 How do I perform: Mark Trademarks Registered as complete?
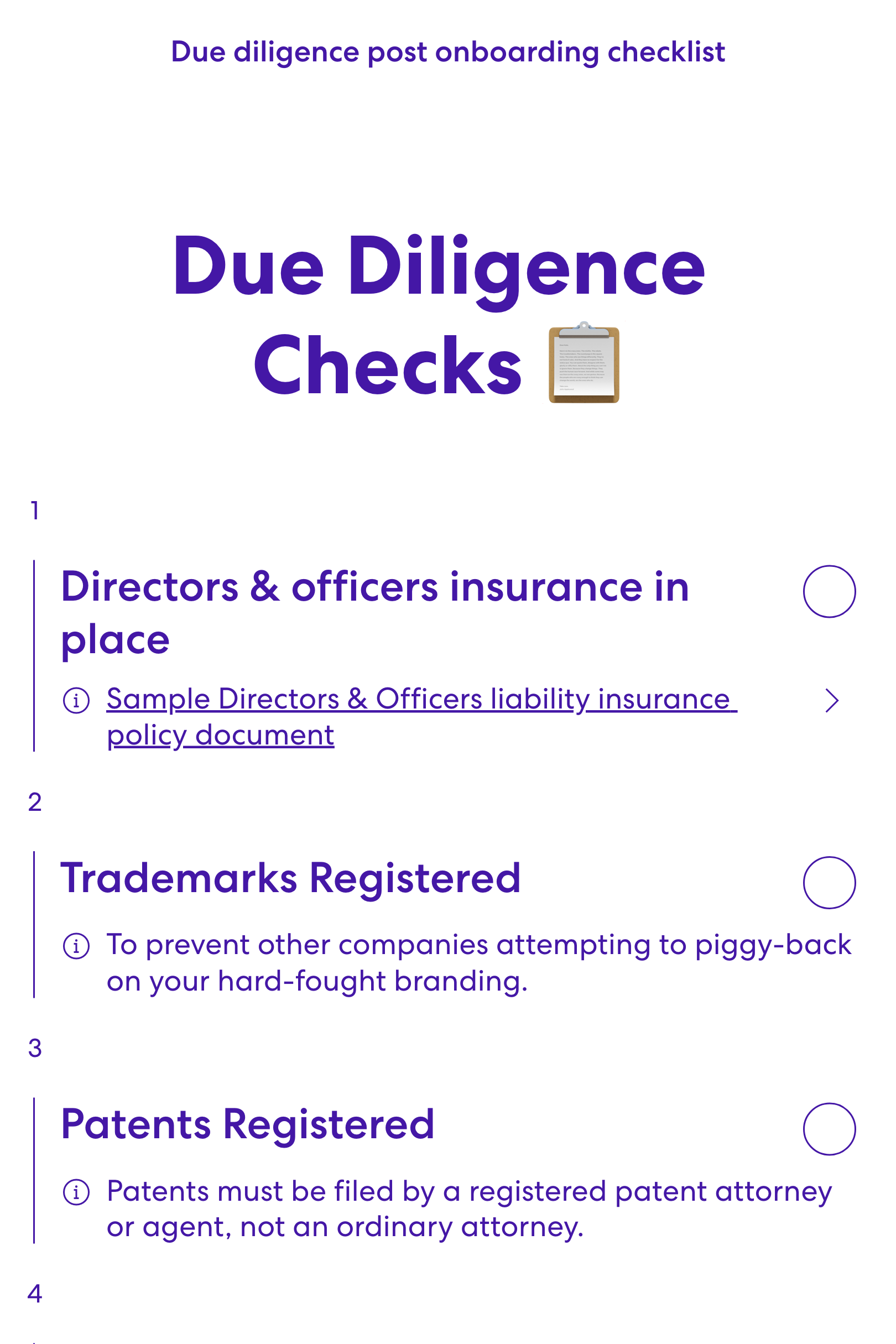tap(829, 883)
